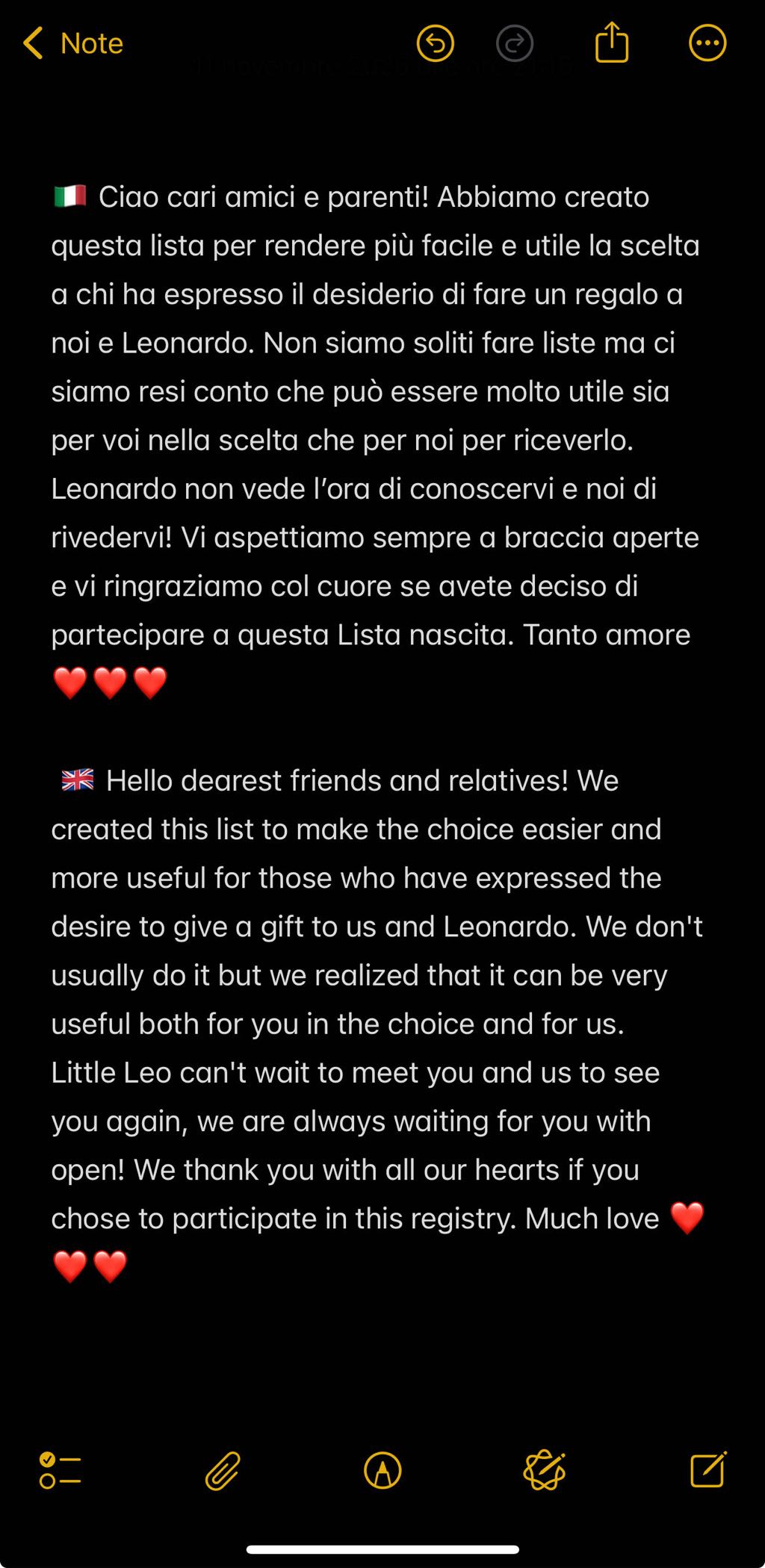The height and width of the screenshot is (1568, 765).
Task: Go back to the Note list
Action: coord(73,43)
